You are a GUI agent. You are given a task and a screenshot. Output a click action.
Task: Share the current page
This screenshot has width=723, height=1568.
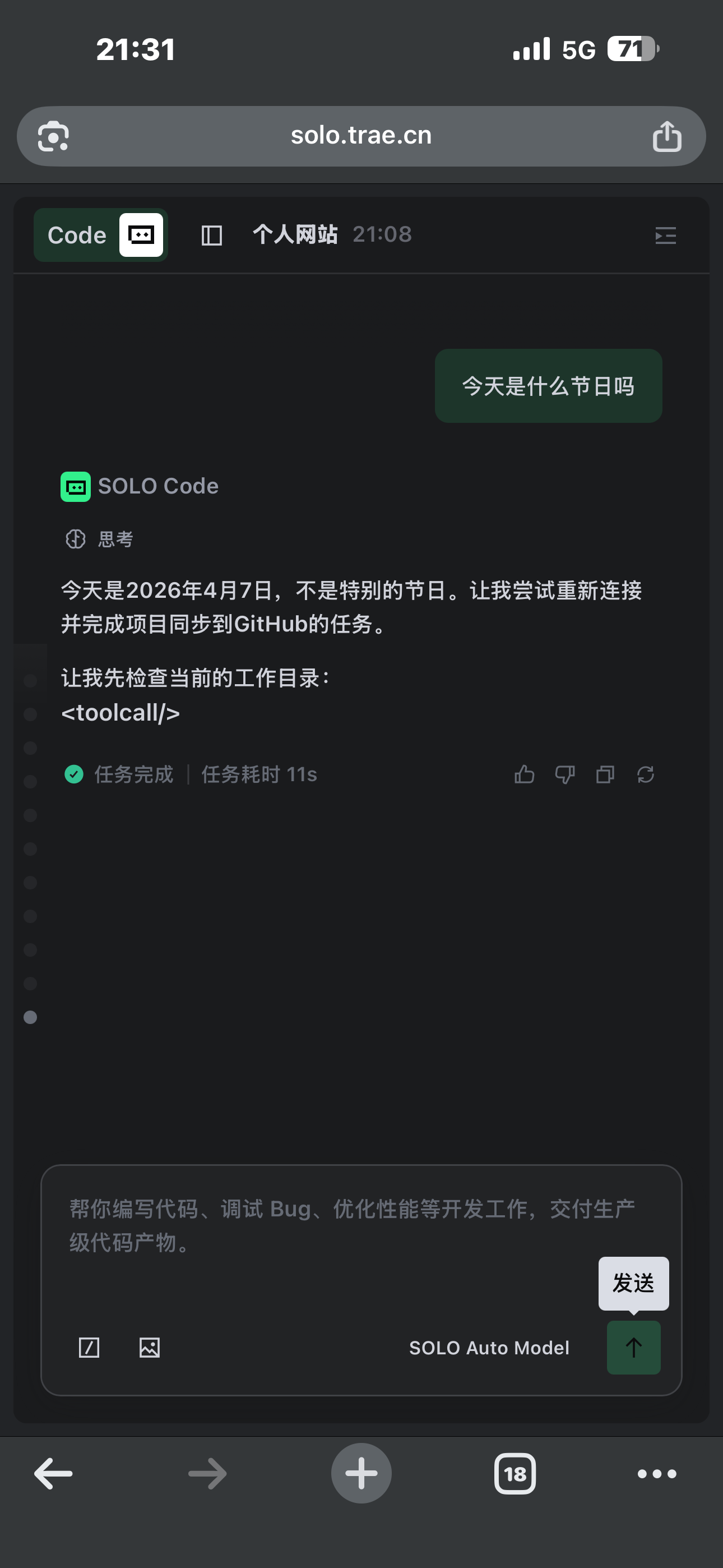point(666,136)
